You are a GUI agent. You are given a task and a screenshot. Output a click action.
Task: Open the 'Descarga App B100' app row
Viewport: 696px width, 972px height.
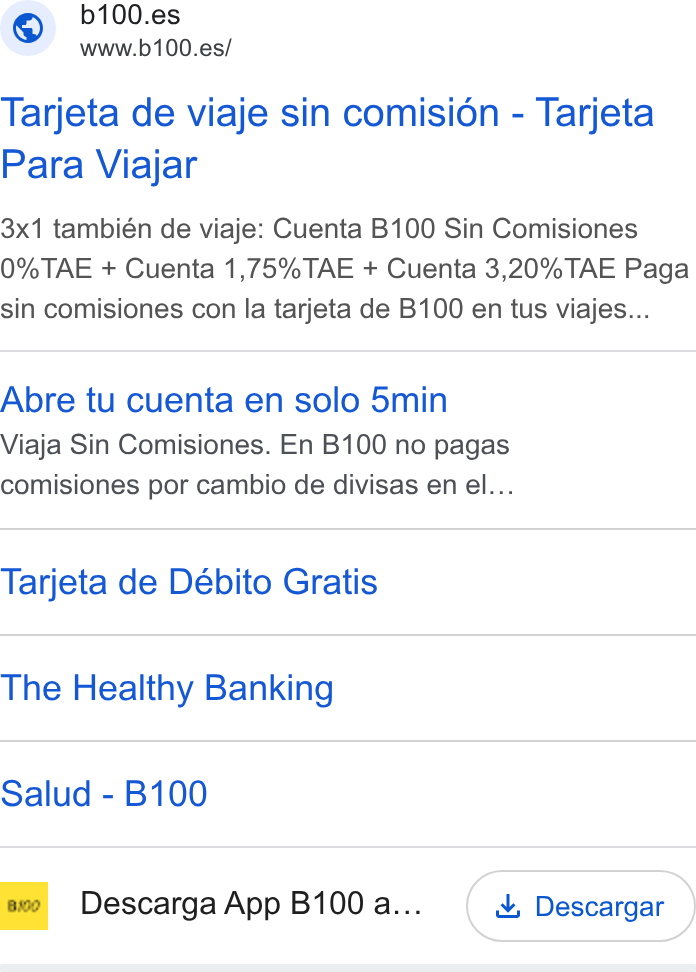(x=251, y=904)
